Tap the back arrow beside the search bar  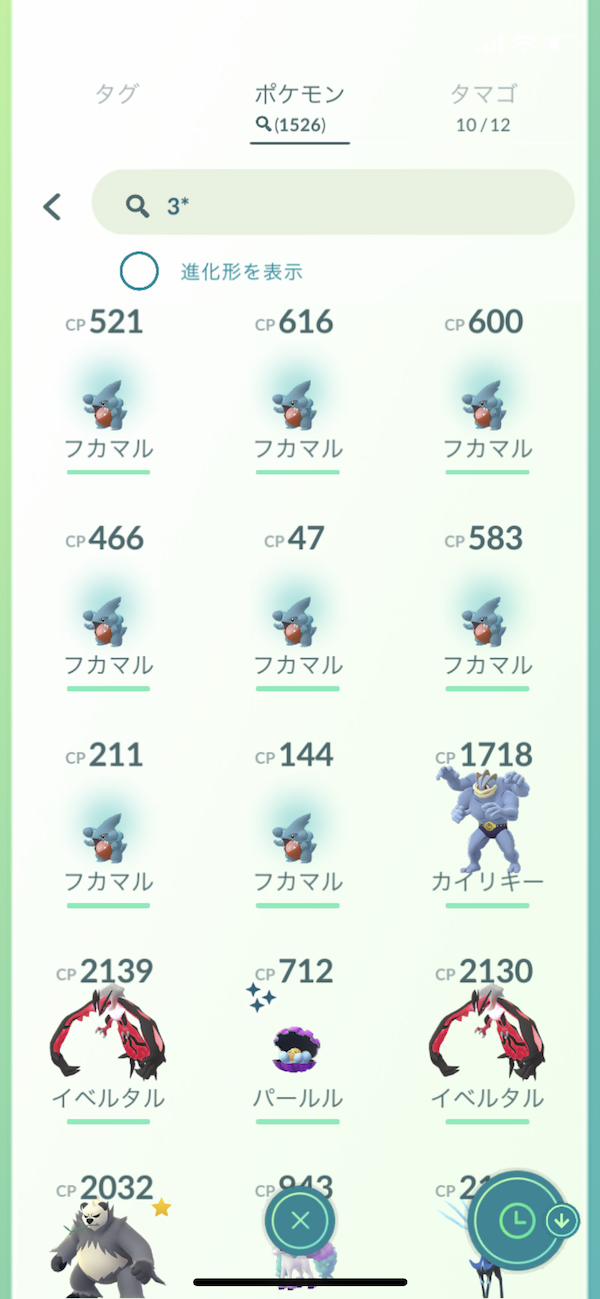pos(52,207)
